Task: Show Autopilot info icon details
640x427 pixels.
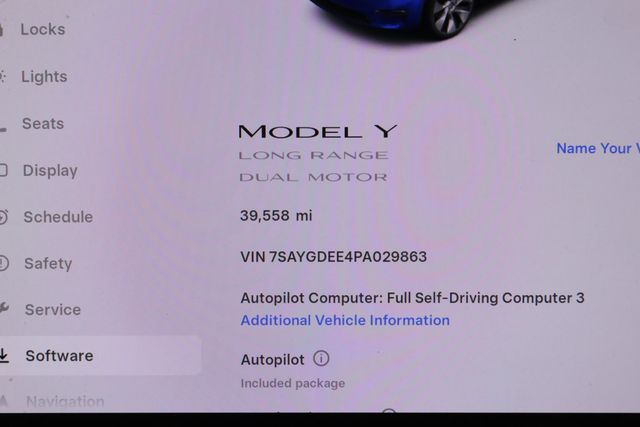Action: tap(321, 358)
